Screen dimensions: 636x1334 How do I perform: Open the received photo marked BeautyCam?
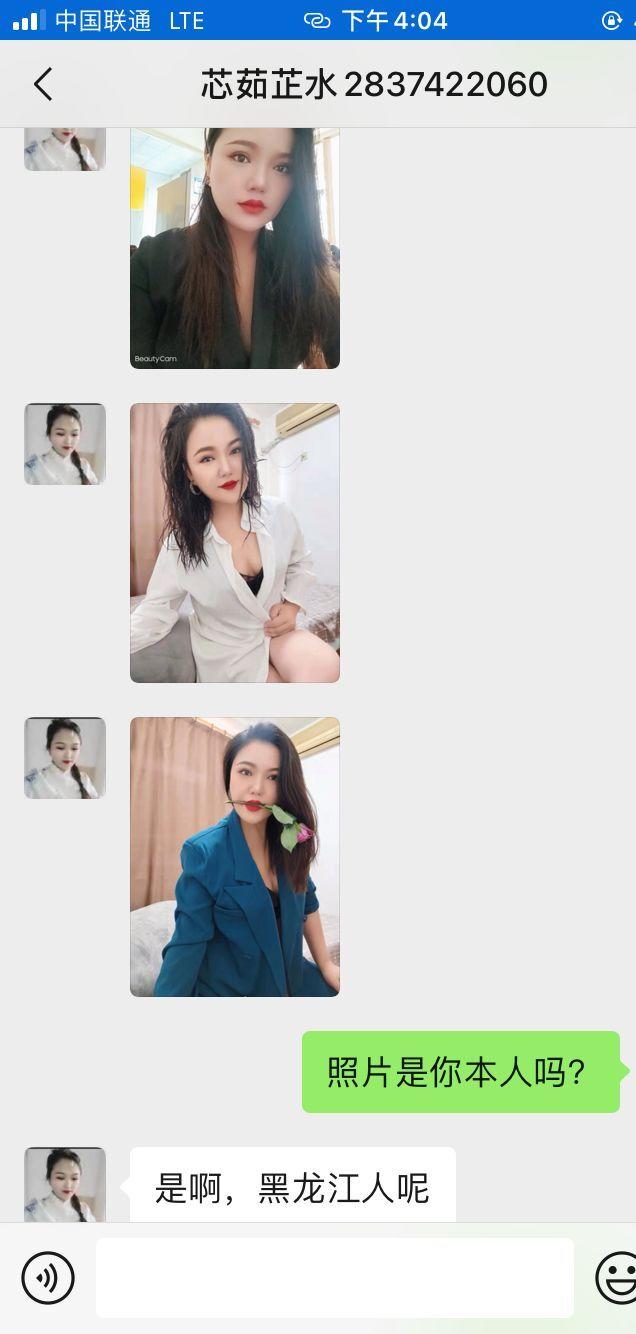(x=235, y=248)
